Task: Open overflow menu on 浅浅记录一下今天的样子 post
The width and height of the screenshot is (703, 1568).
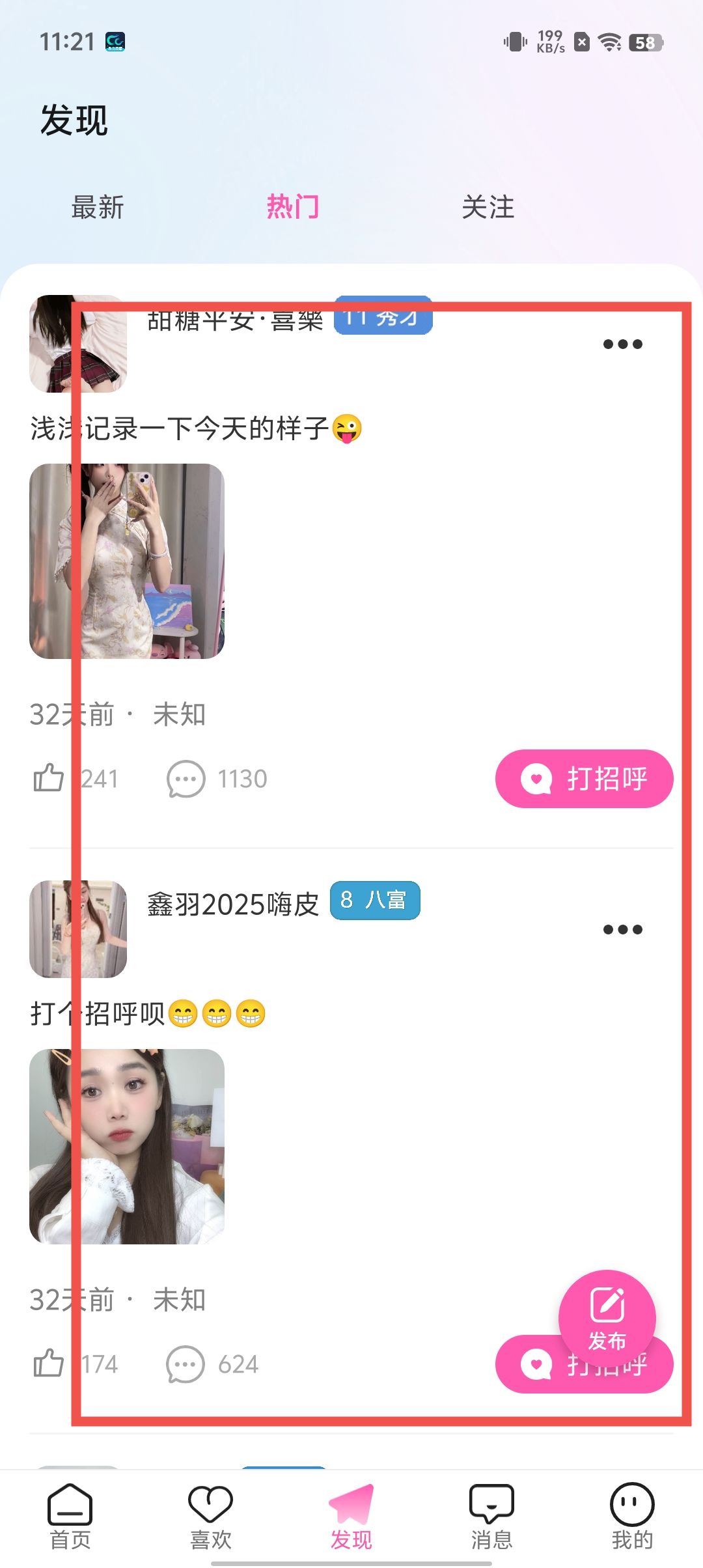Action: tap(622, 344)
